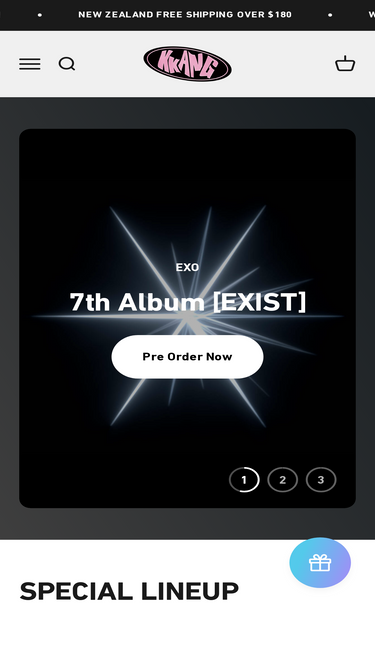Go to the KKANG home logo
The height and width of the screenshot is (667, 375).
click(188, 64)
